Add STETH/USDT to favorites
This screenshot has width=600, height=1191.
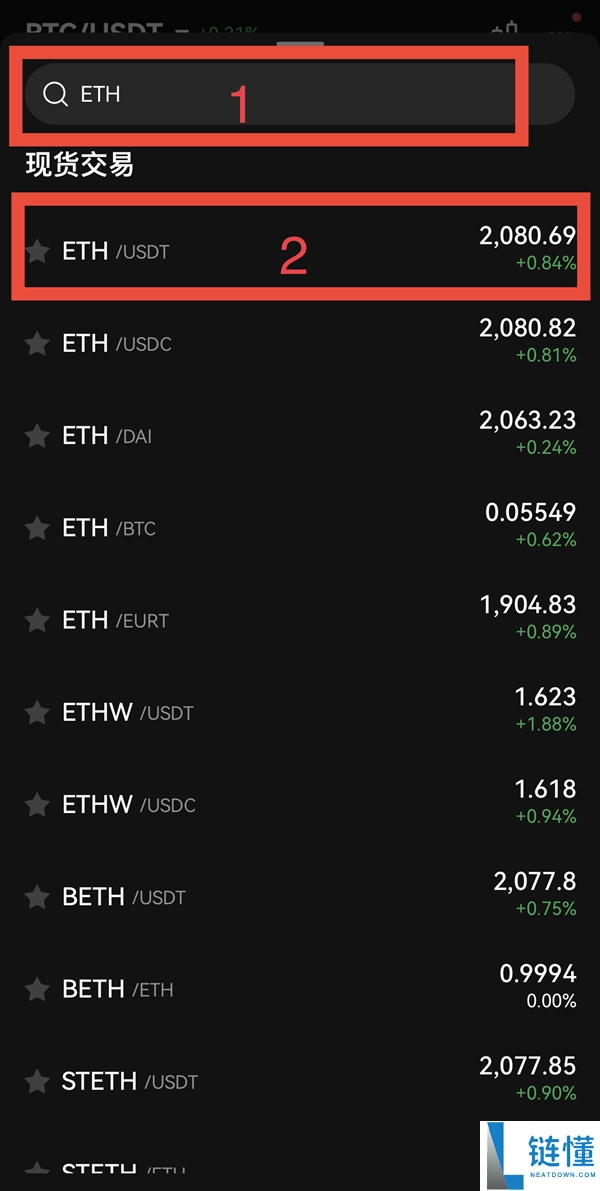pos(37,1081)
